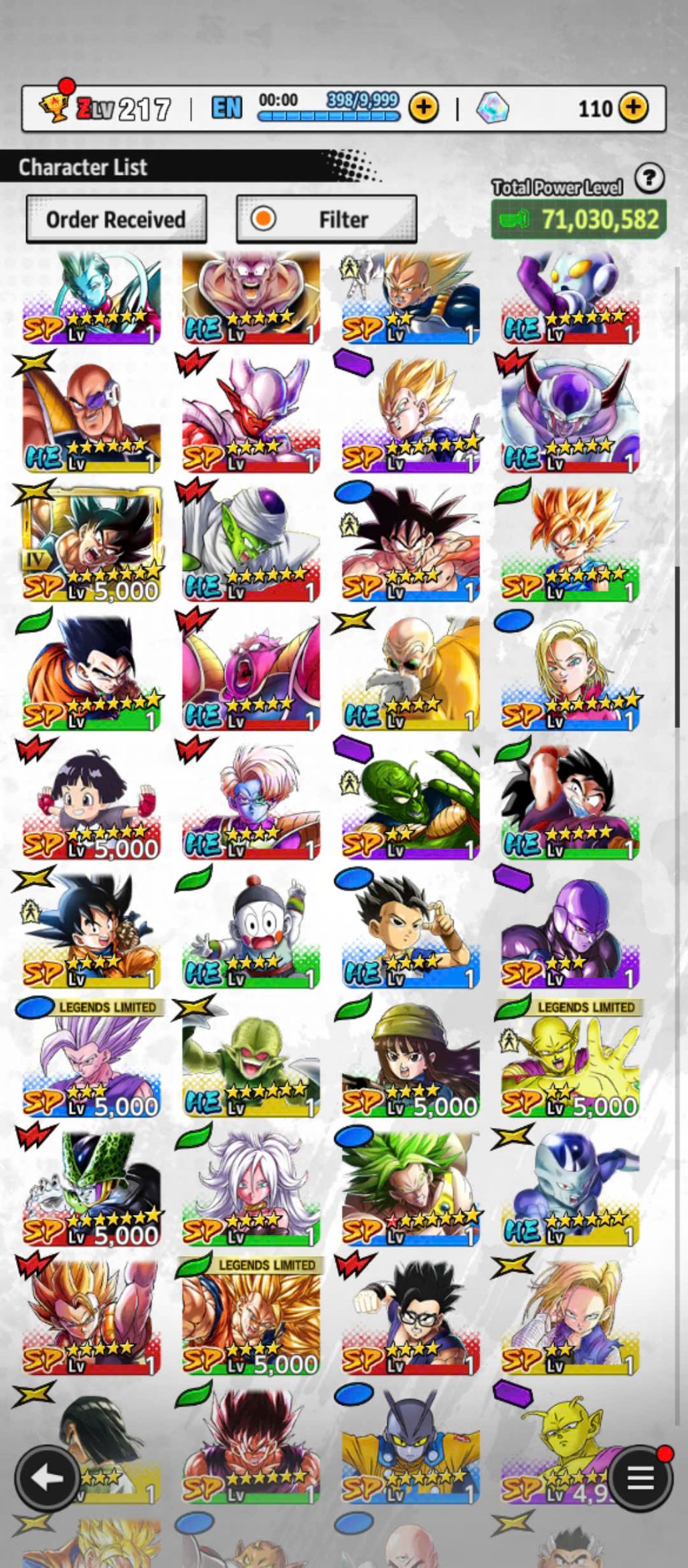Open the hamburger menu button
Image resolution: width=688 pixels, height=1568 pixels.
[x=640, y=1478]
